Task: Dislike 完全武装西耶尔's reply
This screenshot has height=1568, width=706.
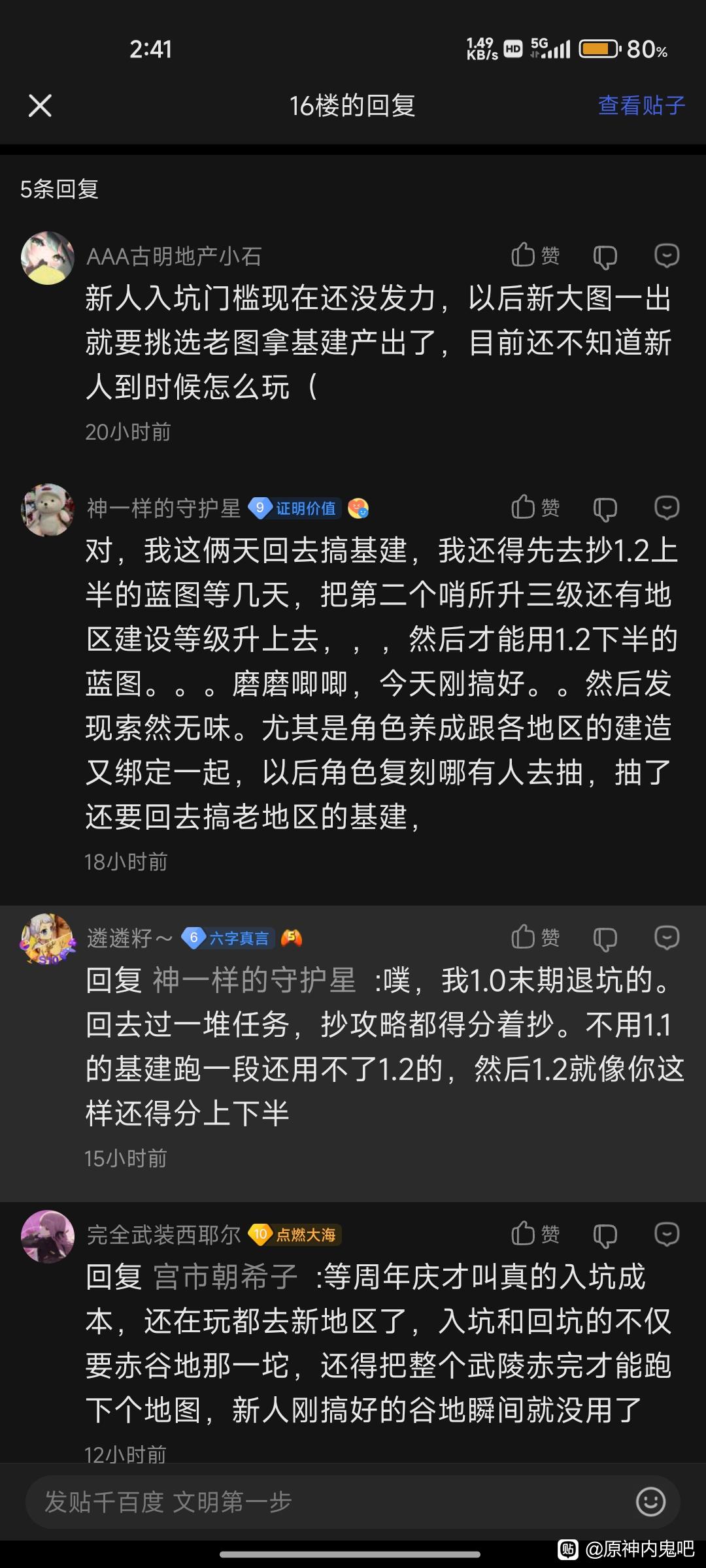Action: click(605, 1235)
